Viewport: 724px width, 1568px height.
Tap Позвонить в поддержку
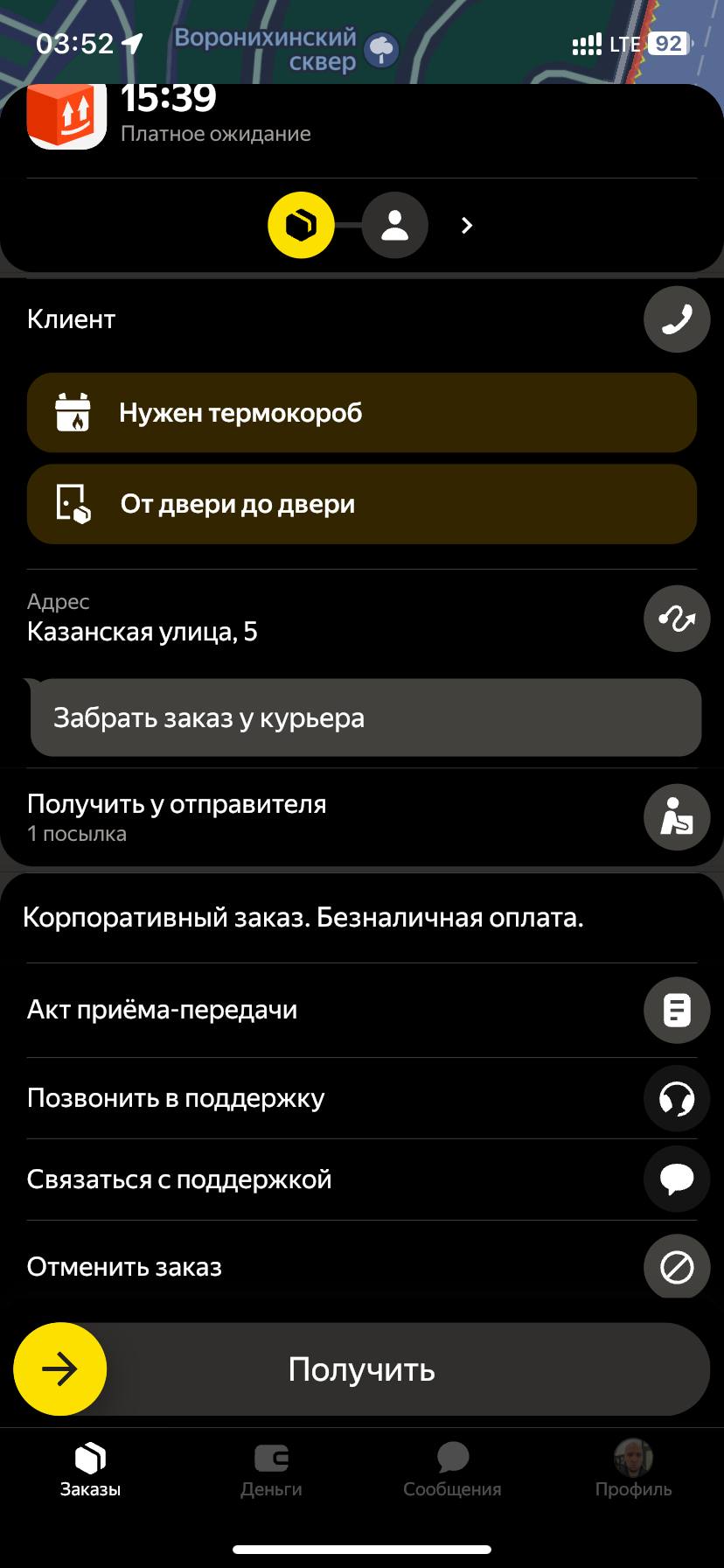(x=676, y=1098)
